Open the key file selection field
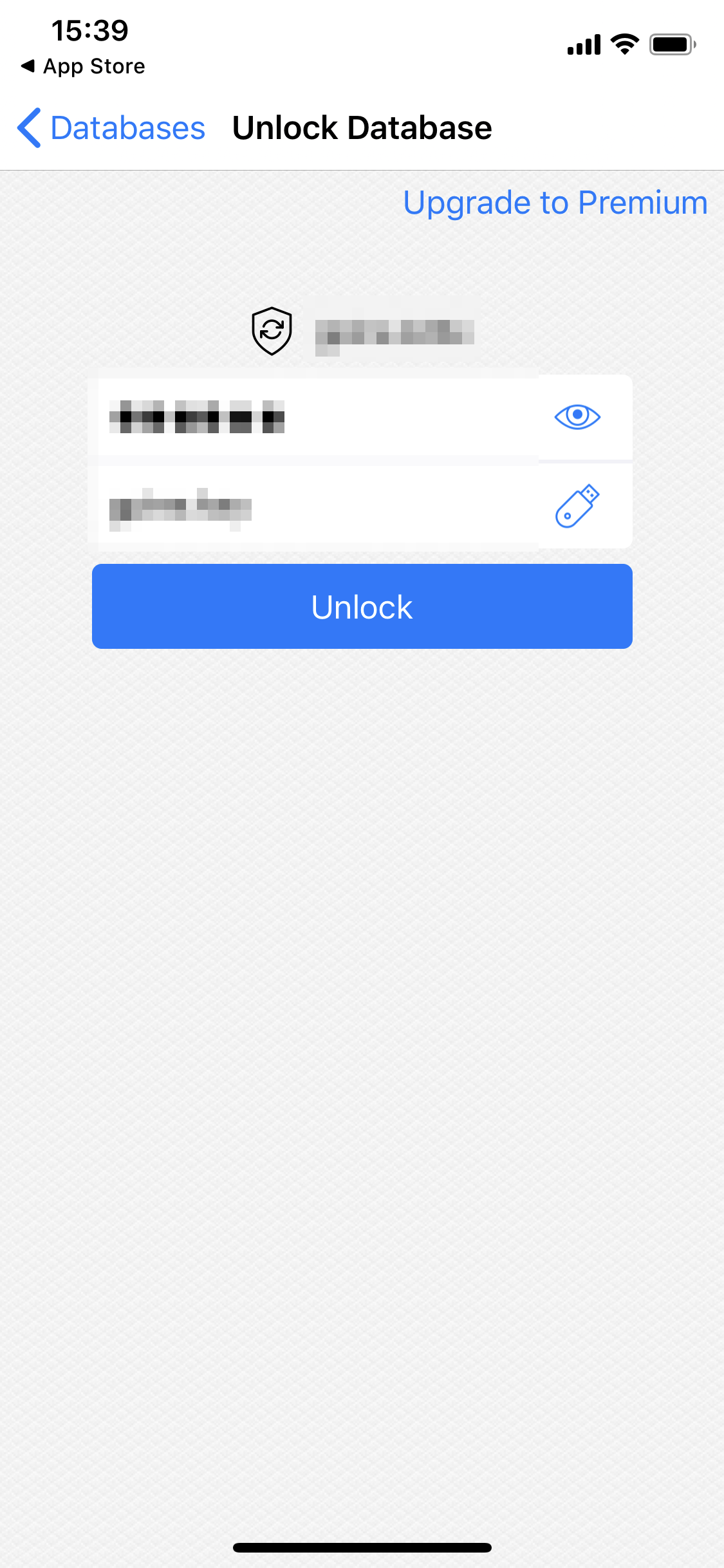Screen dimensions: 724x1568 [315, 507]
